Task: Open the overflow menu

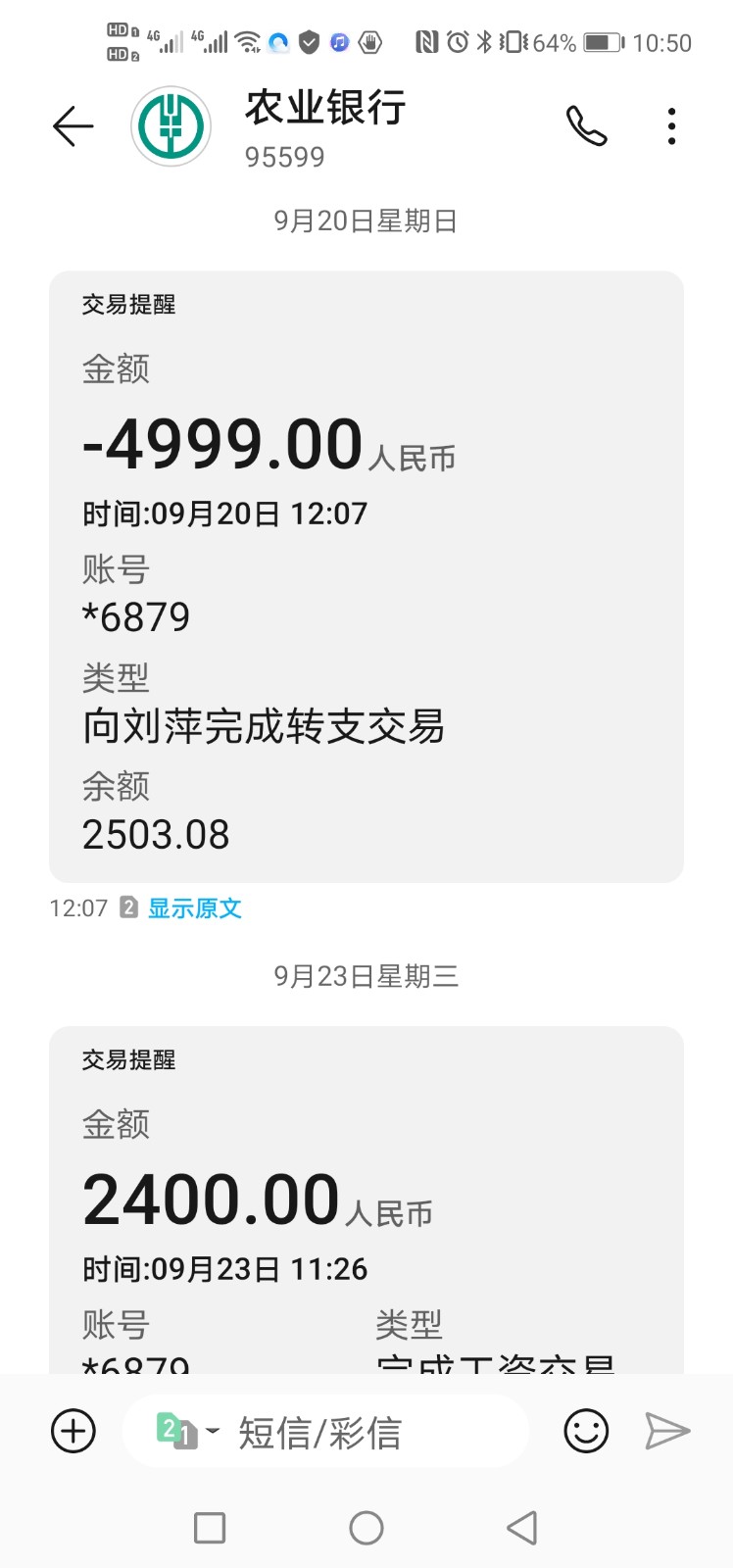Action: coord(671,126)
